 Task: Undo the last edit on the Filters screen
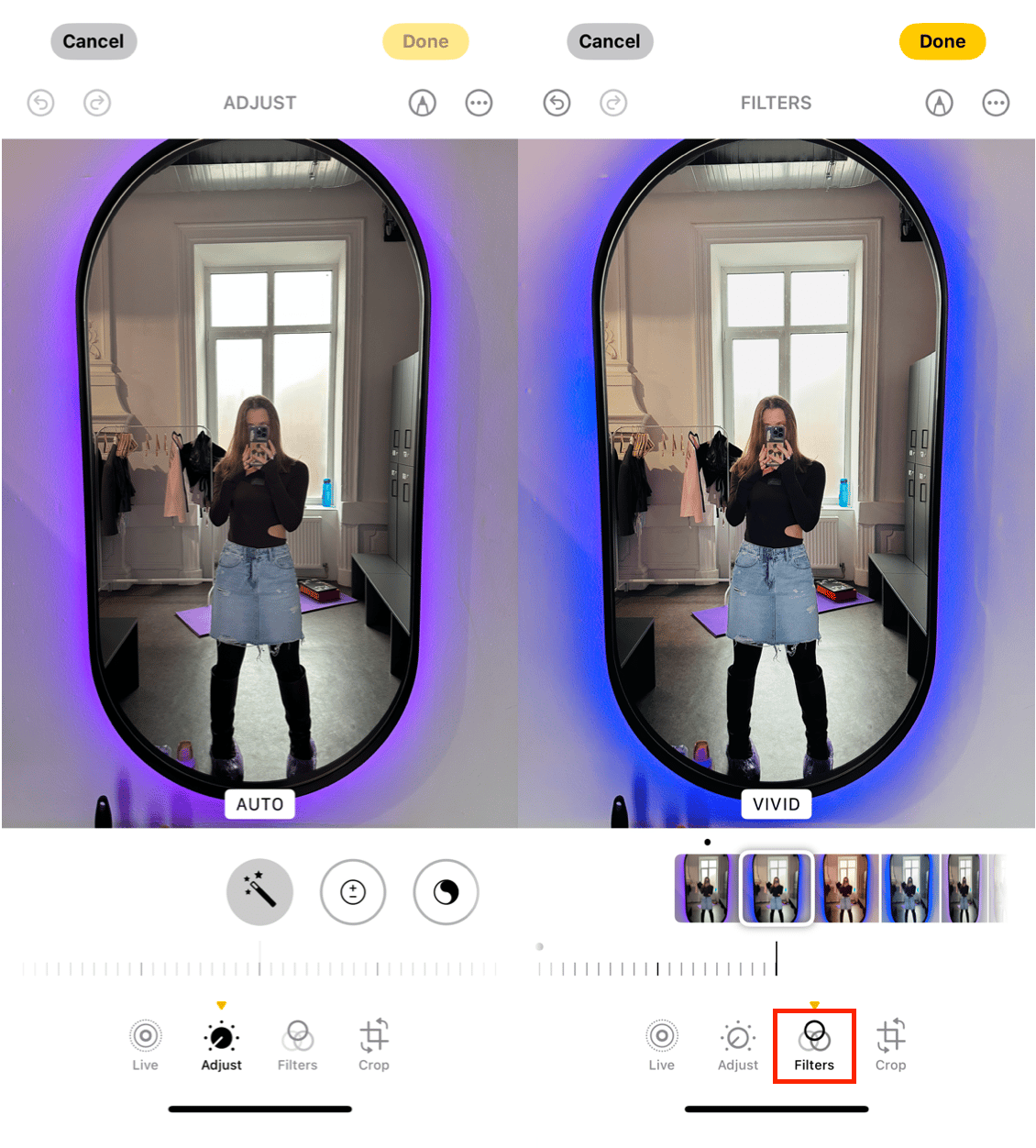(557, 103)
